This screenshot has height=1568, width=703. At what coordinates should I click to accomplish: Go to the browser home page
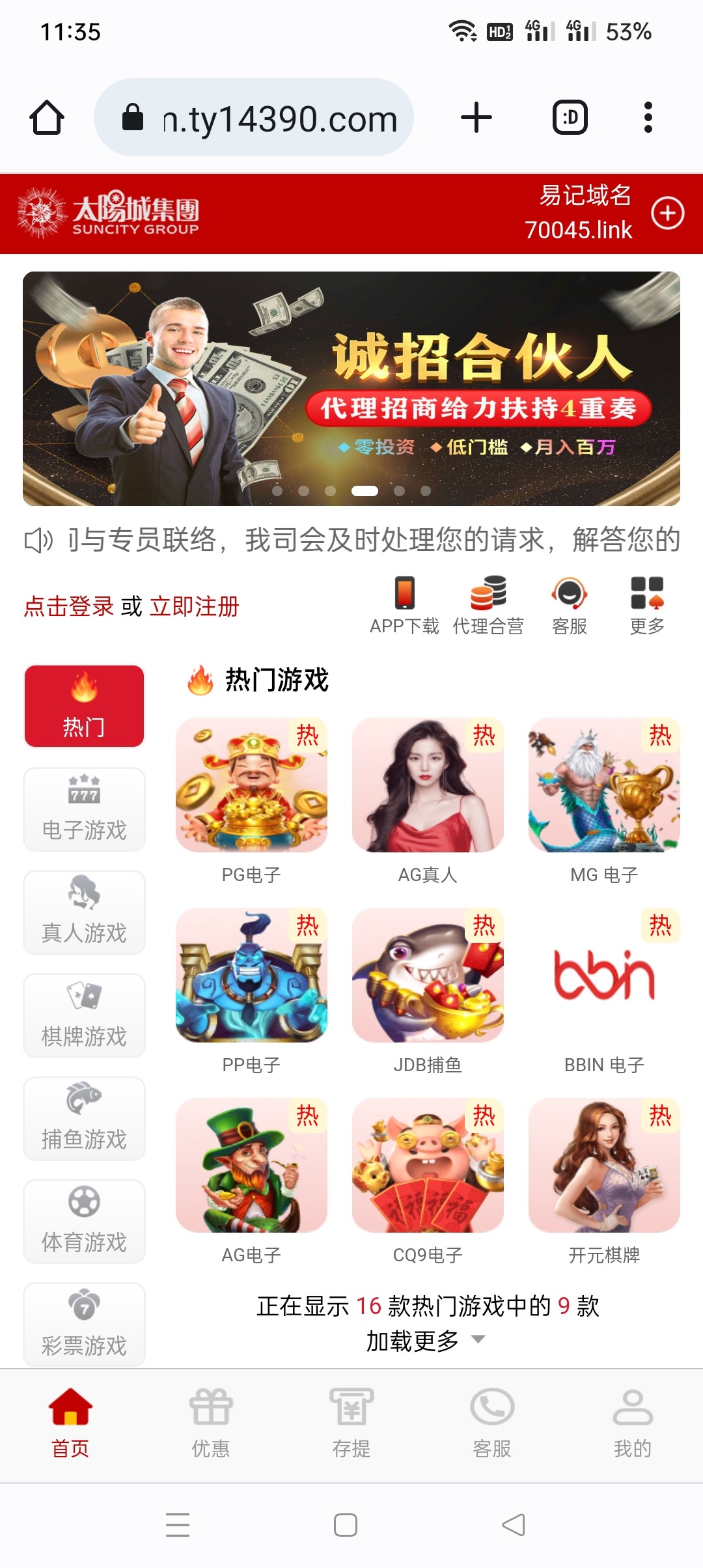tap(47, 118)
